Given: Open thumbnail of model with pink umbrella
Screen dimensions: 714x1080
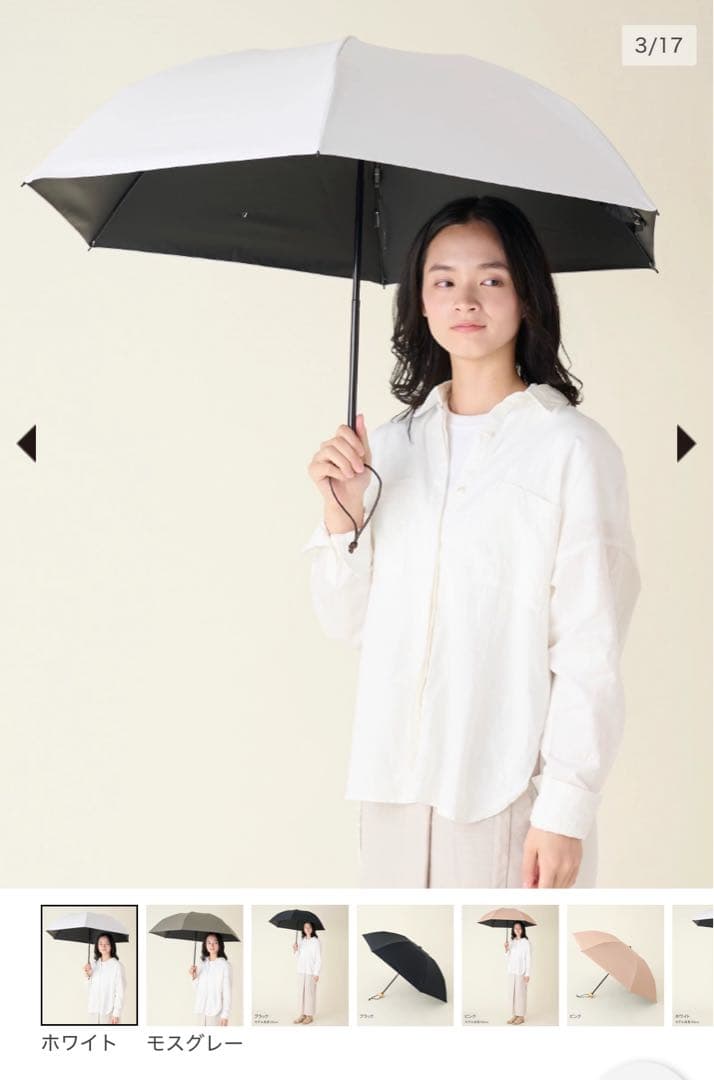Looking at the screenshot, I should point(510,964).
